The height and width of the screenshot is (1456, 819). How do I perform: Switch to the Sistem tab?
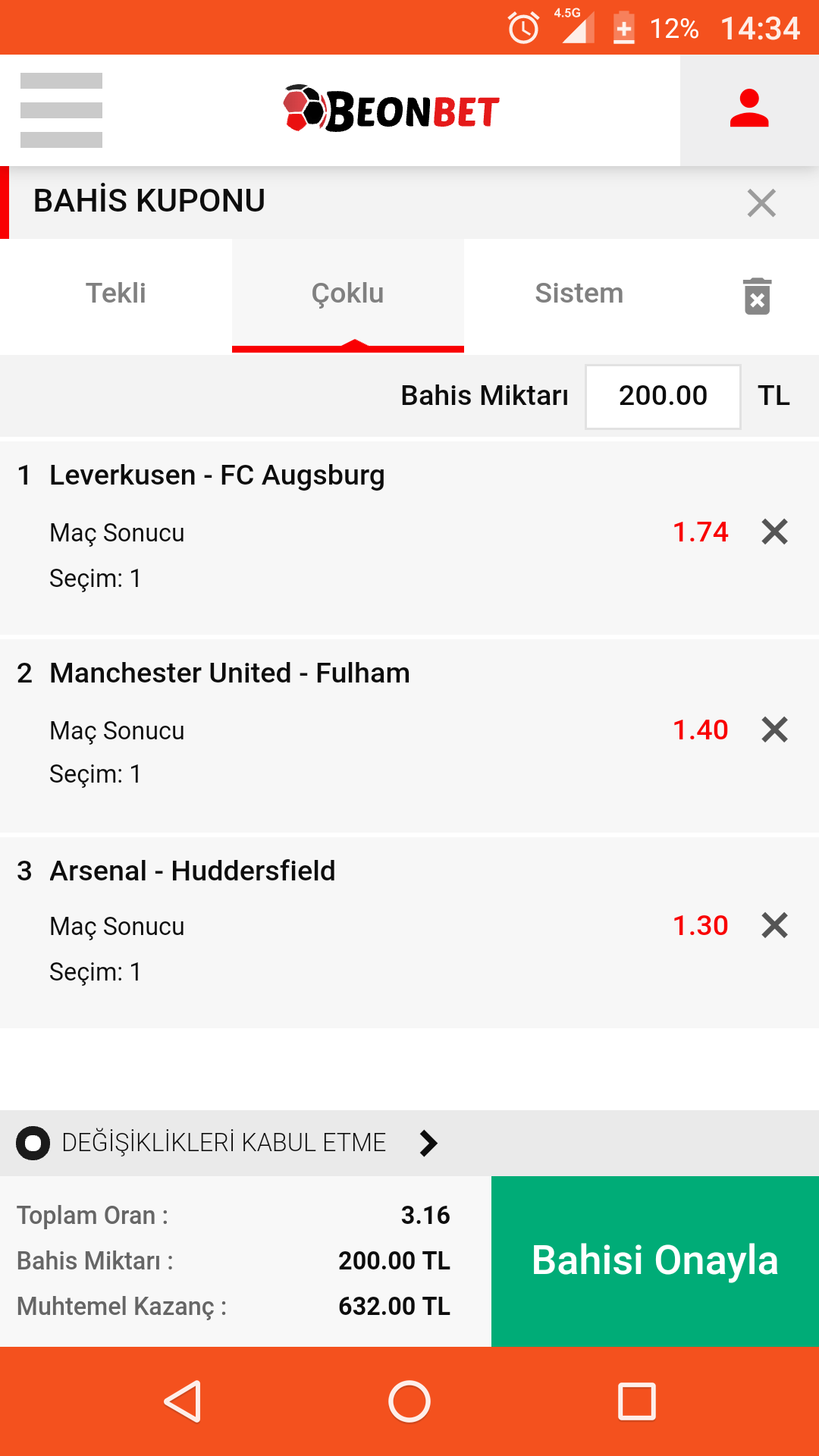click(x=579, y=294)
